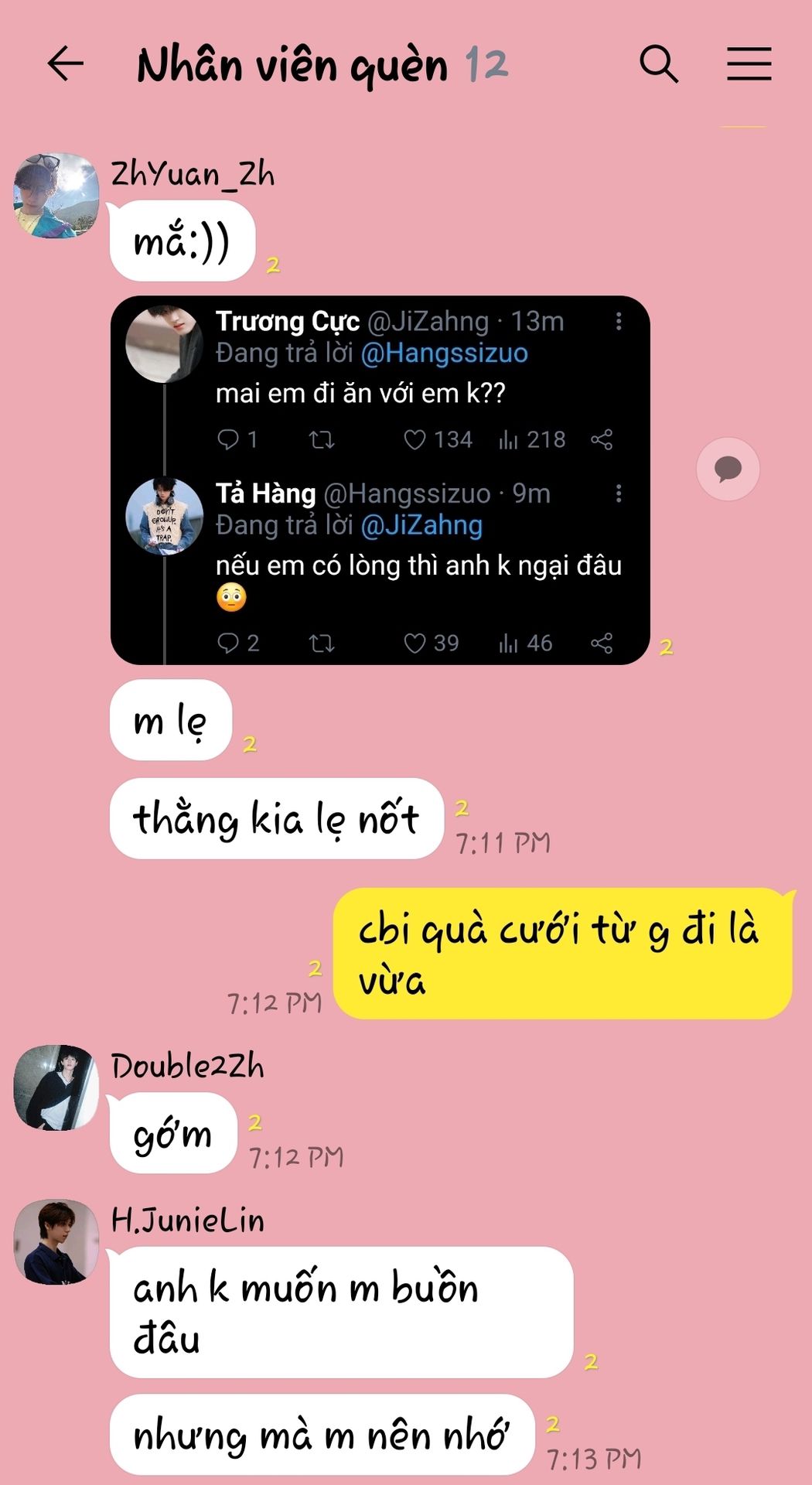The height and width of the screenshot is (1485, 812).
Task: Tap the speech bubble button beside the image
Action: (728, 469)
